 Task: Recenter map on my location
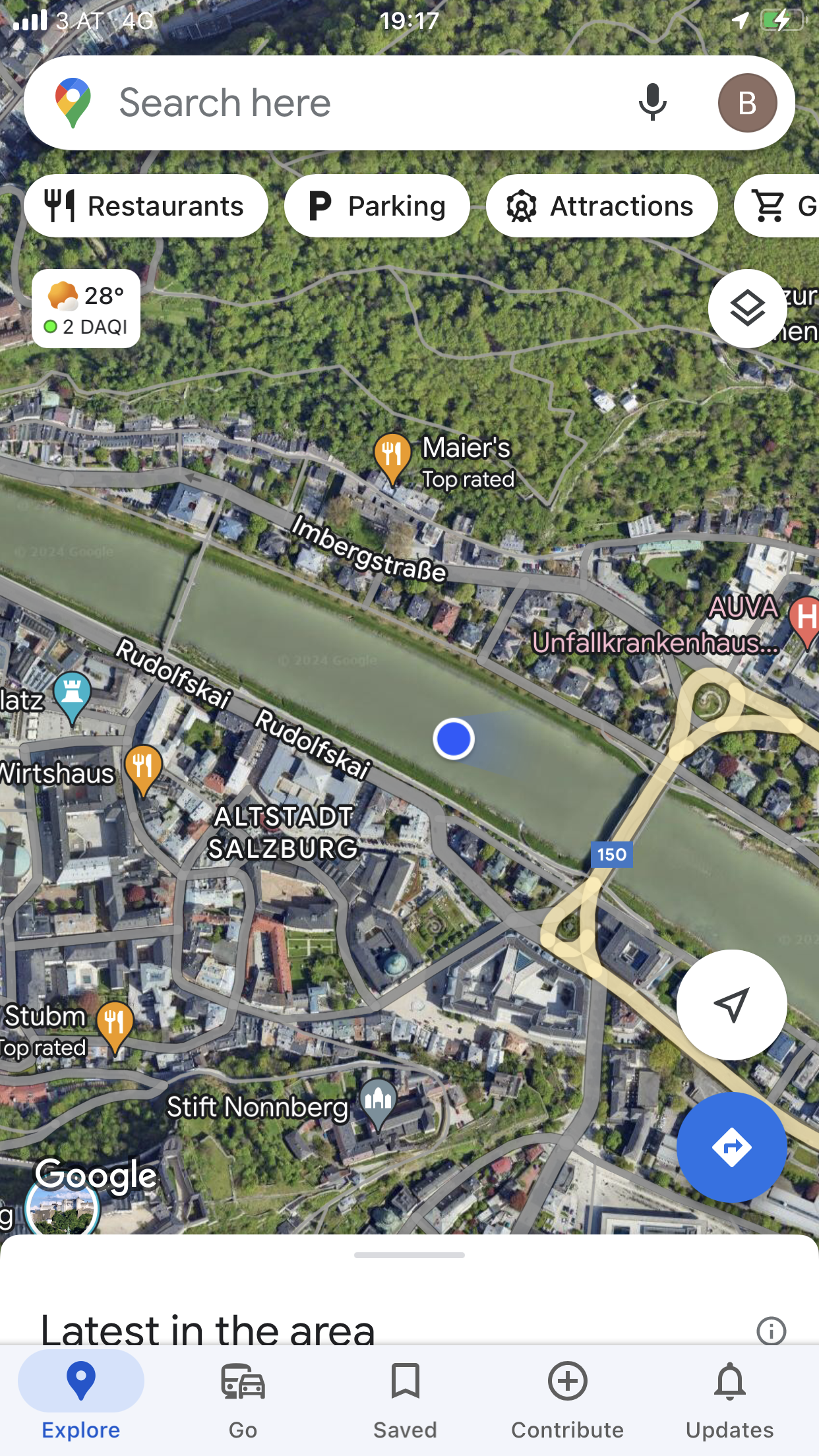click(x=731, y=1004)
